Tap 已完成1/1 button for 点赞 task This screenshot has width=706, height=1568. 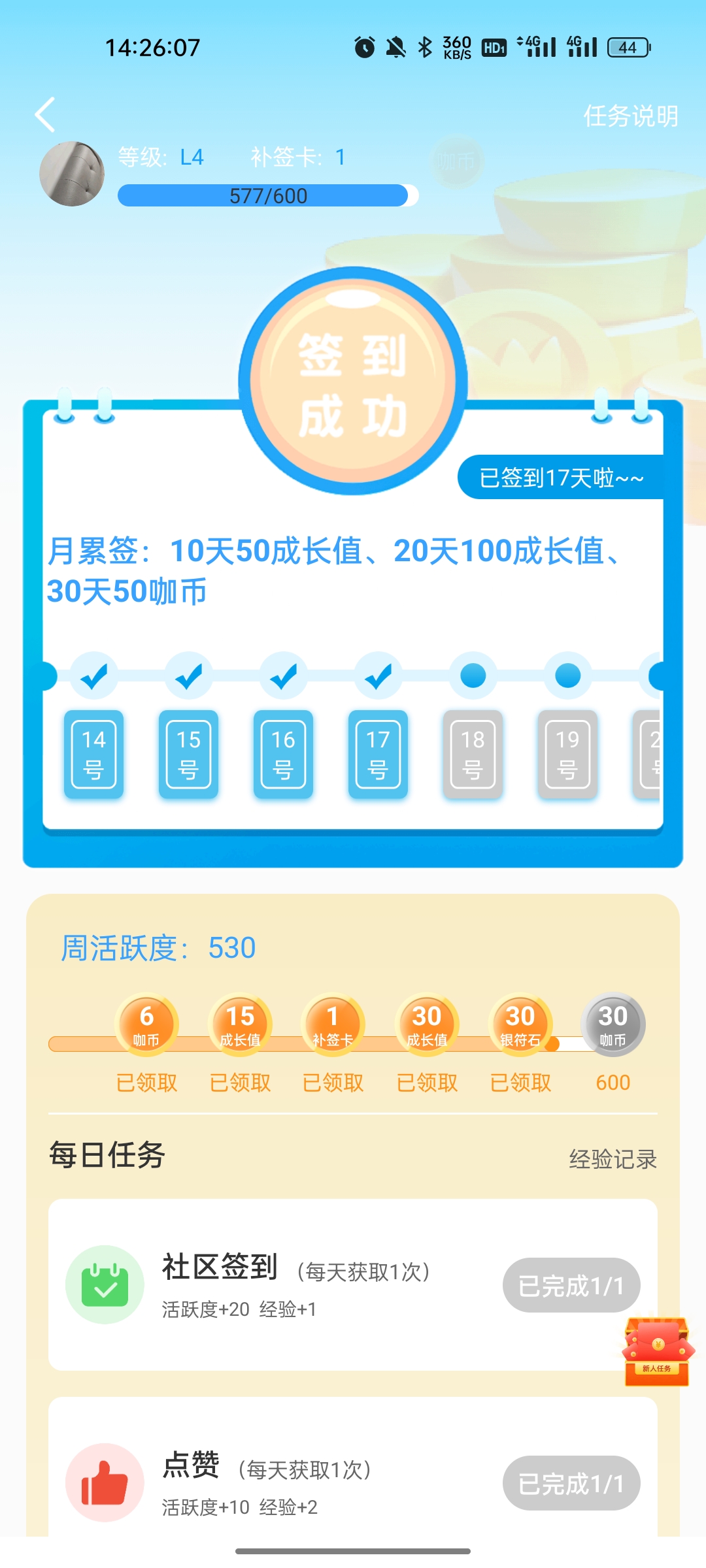tap(571, 1483)
